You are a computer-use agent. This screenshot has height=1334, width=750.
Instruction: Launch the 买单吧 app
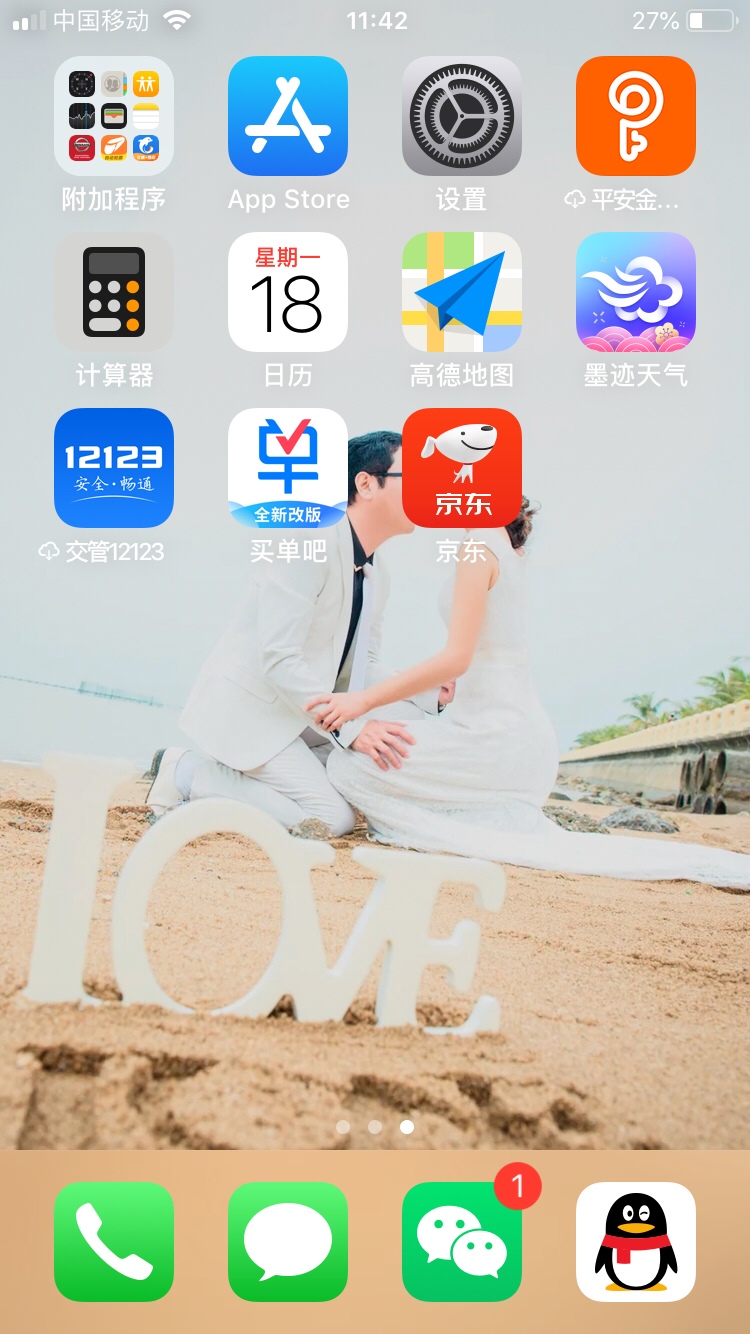pos(288,468)
